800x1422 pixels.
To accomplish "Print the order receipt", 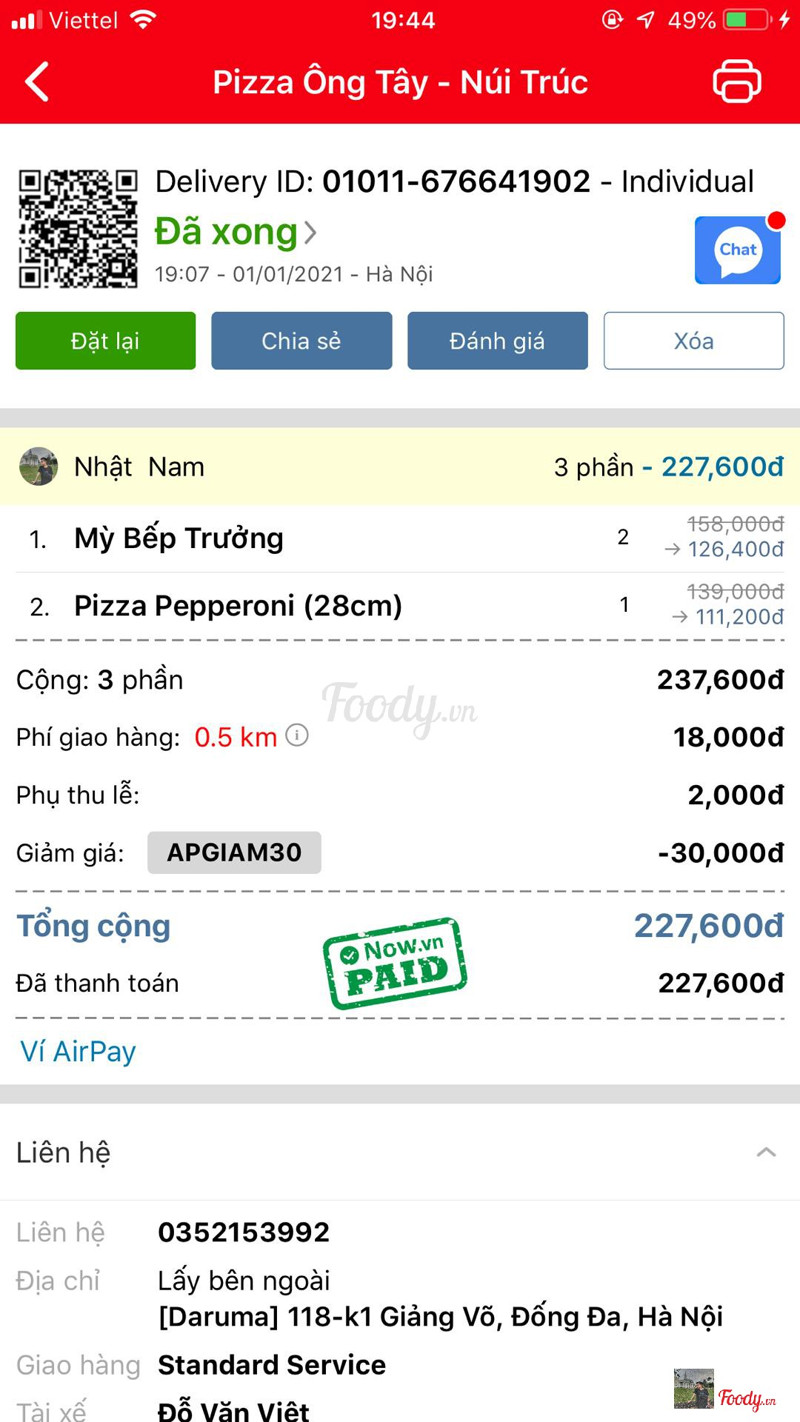I will tap(737, 81).
